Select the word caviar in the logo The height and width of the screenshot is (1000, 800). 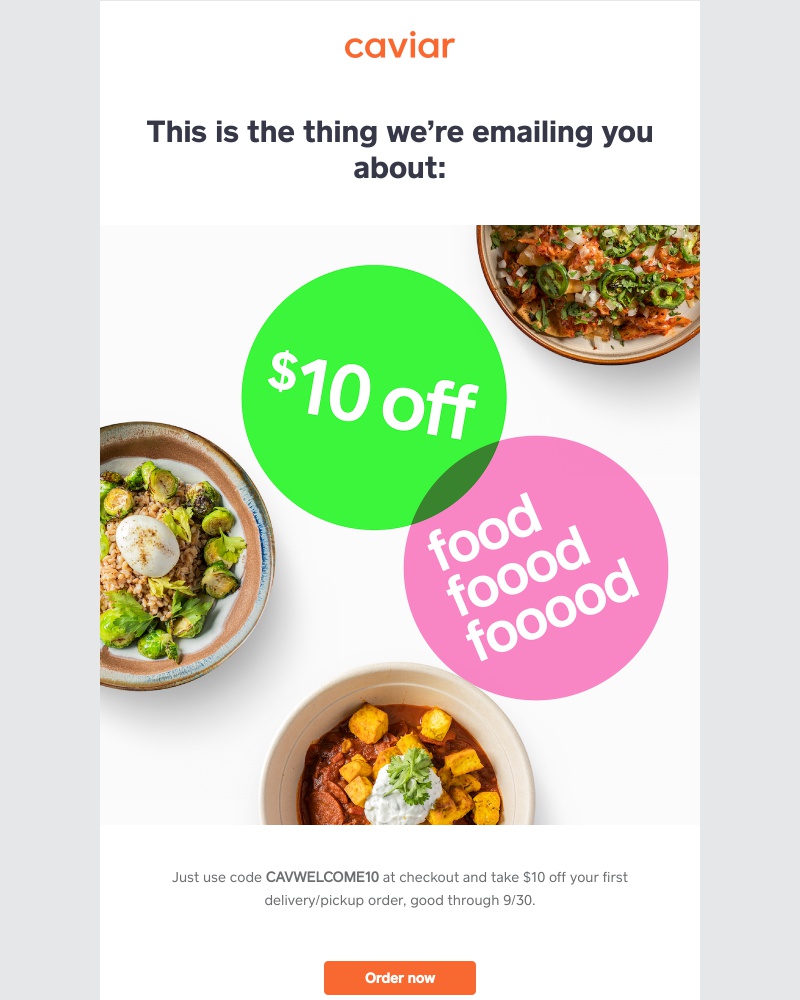pyautogui.click(x=399, y=47)
